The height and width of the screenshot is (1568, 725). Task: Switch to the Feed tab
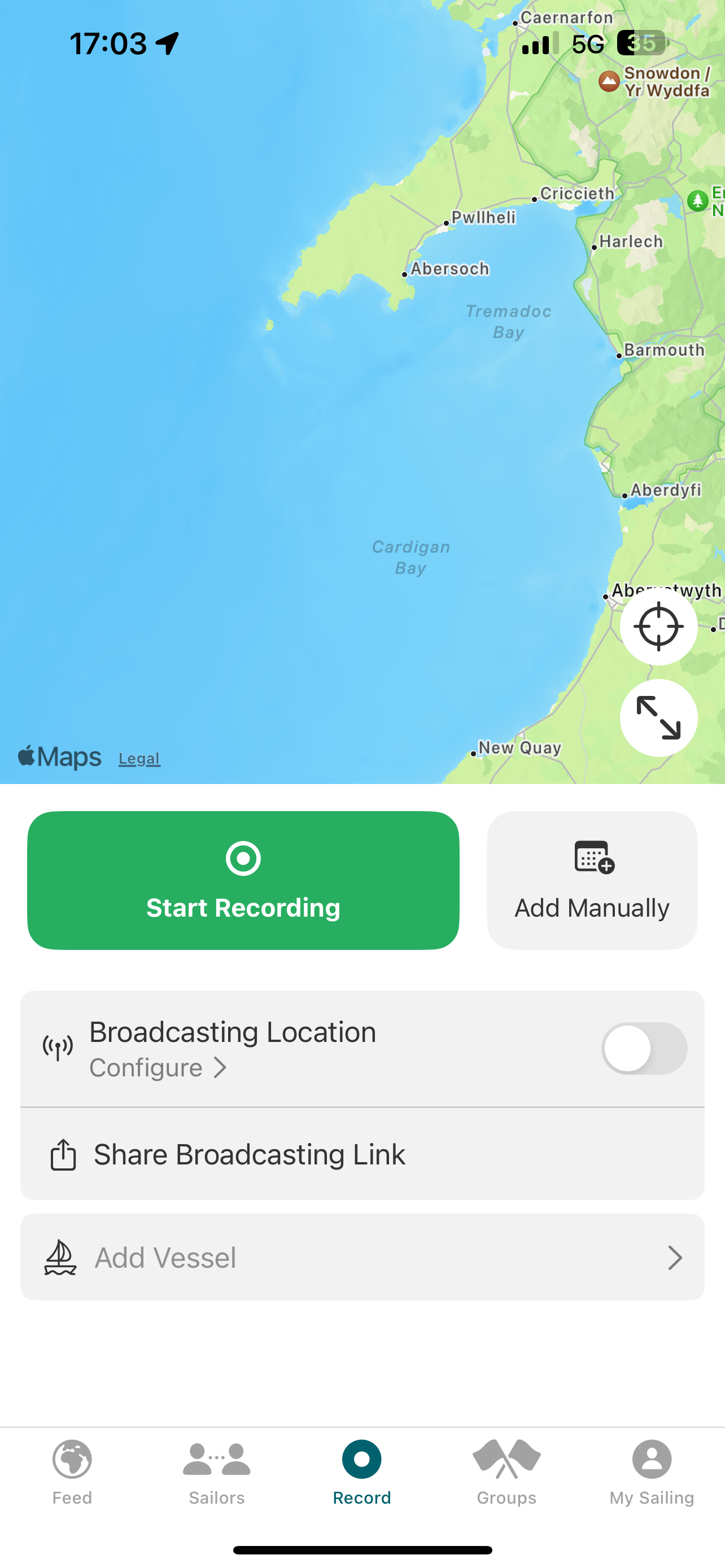click(x=72, y=1470)
